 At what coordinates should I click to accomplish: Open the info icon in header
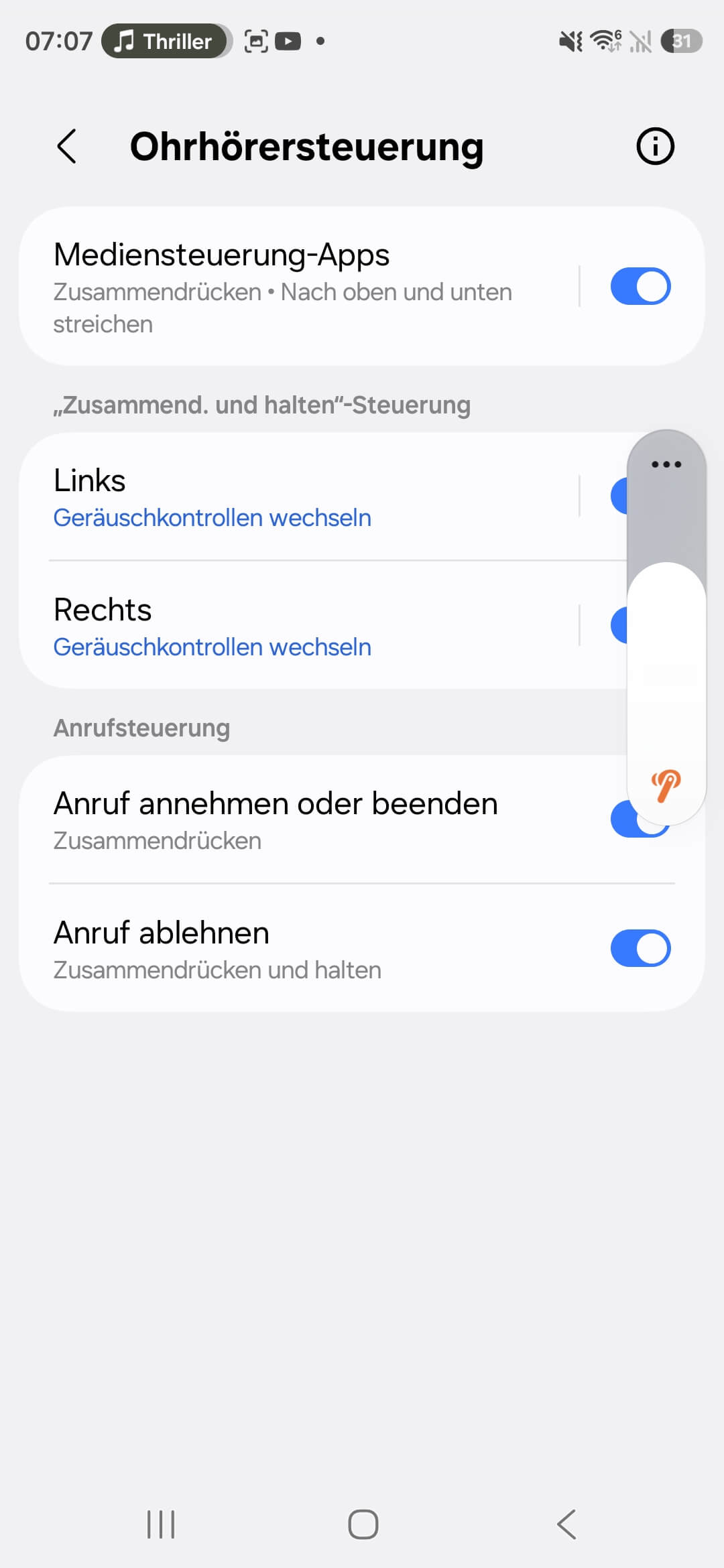[x=654, y=146]
